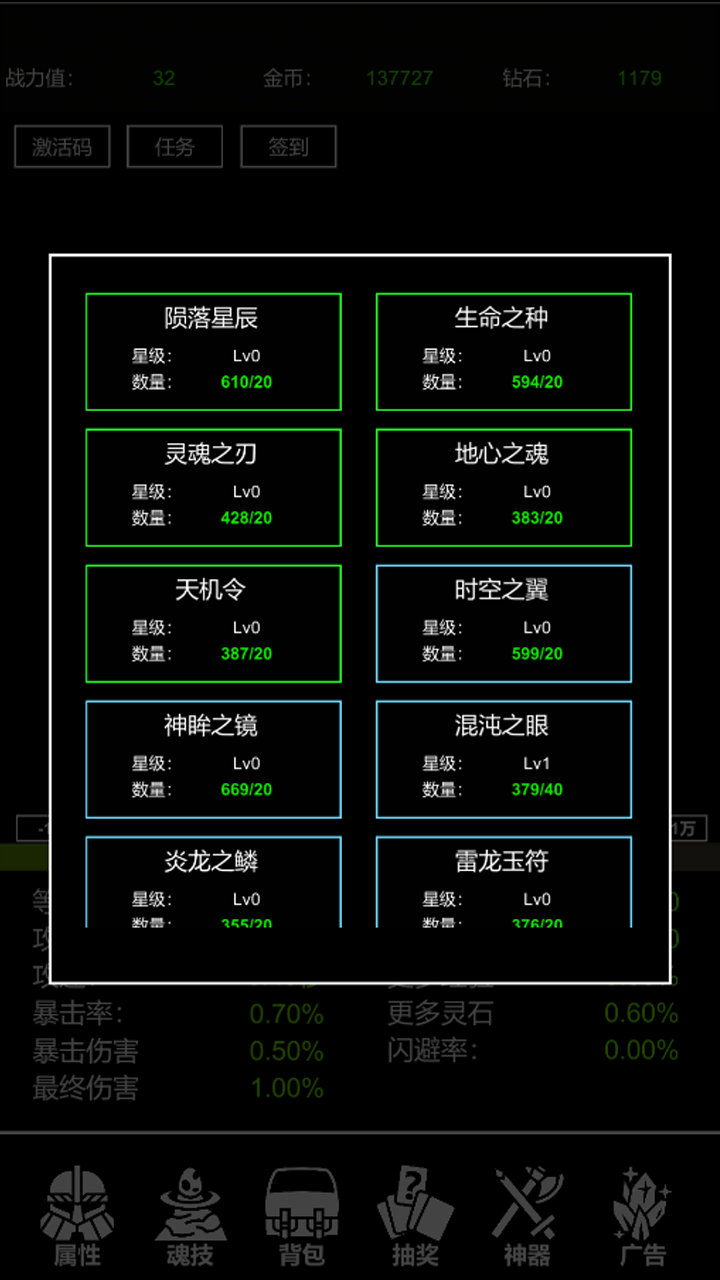Select the 魂技 (Soul Skills) icon

pos(188,1215)
